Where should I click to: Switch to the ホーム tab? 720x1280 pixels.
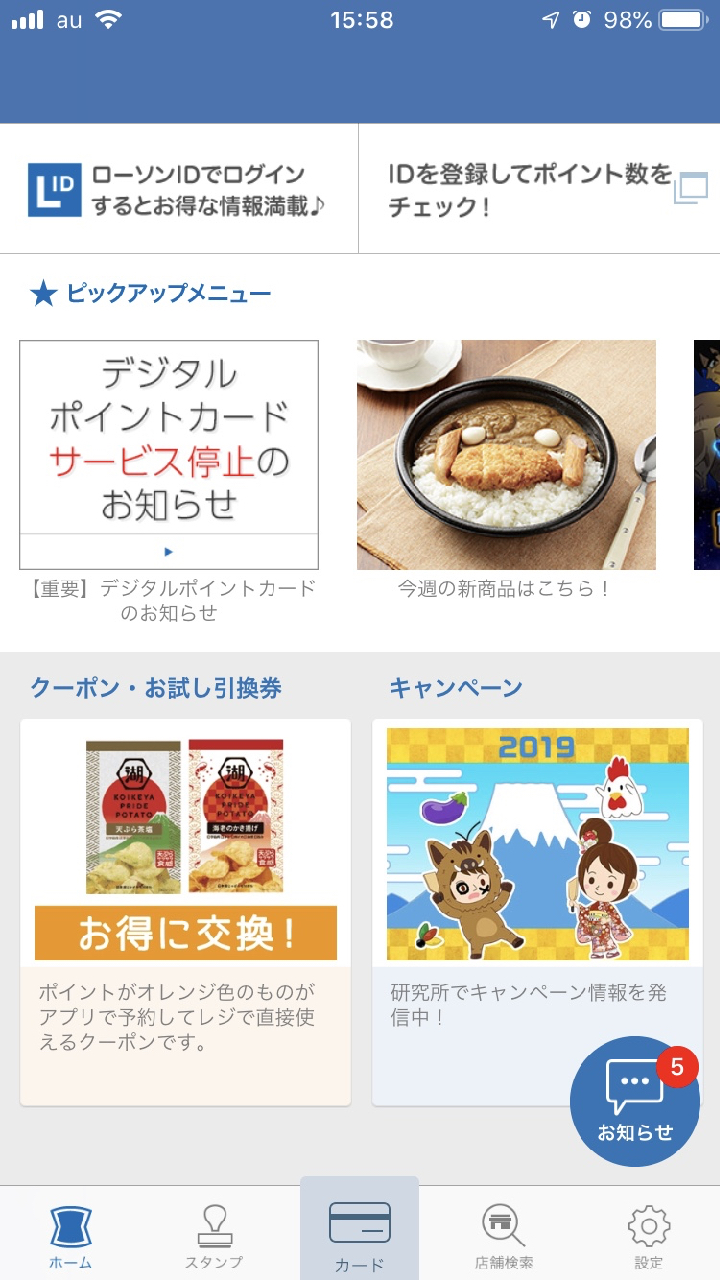[x=70, y=1235]
